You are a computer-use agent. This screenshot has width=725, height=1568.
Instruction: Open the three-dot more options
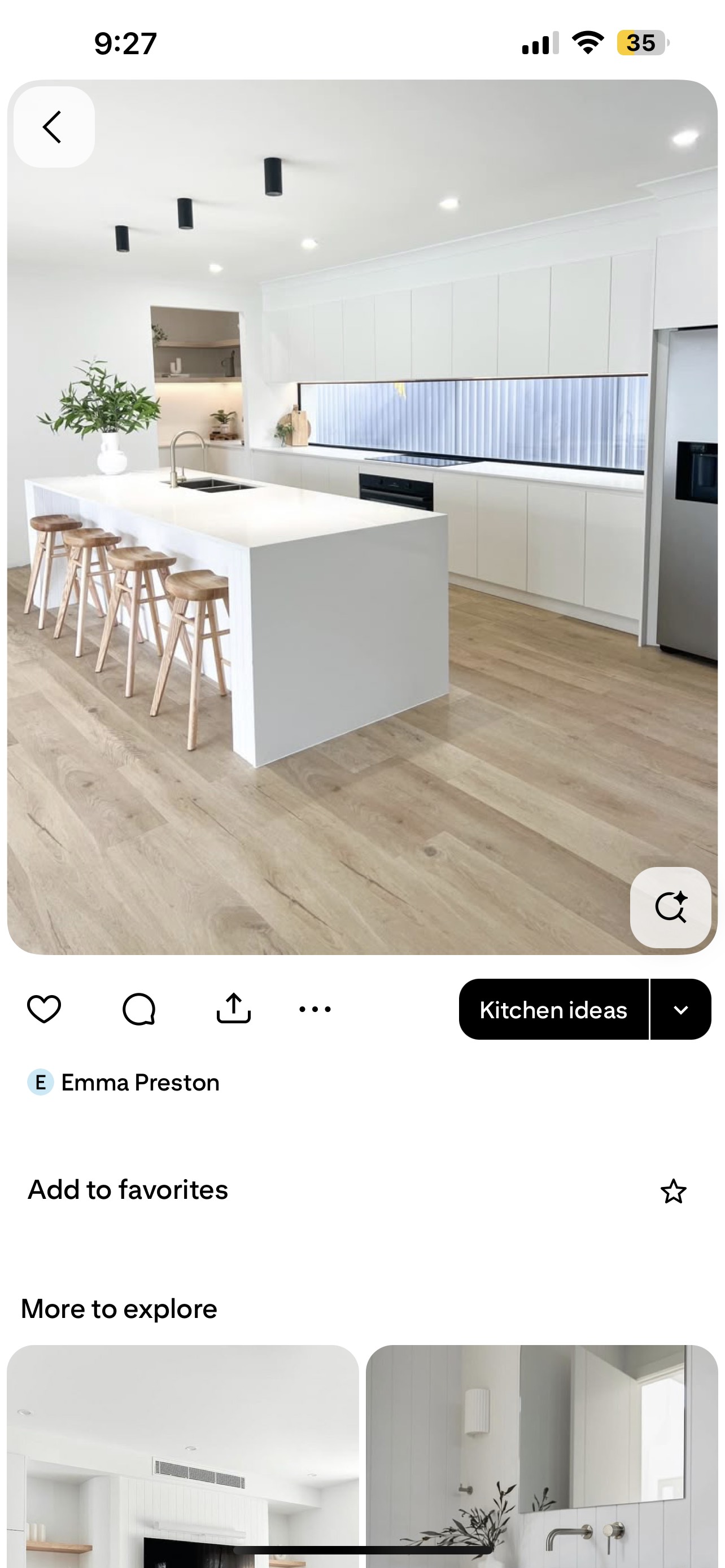(315, 1009)
